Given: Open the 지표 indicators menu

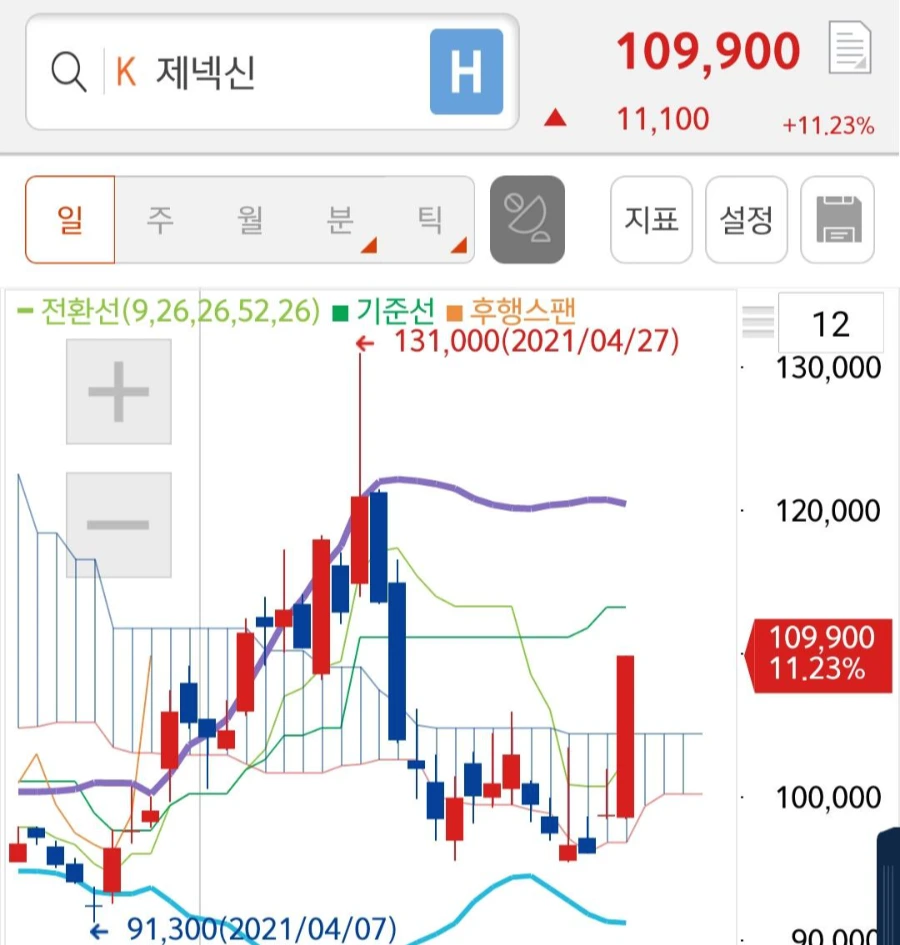Looking at the screenshot, I should pos(651,219).
